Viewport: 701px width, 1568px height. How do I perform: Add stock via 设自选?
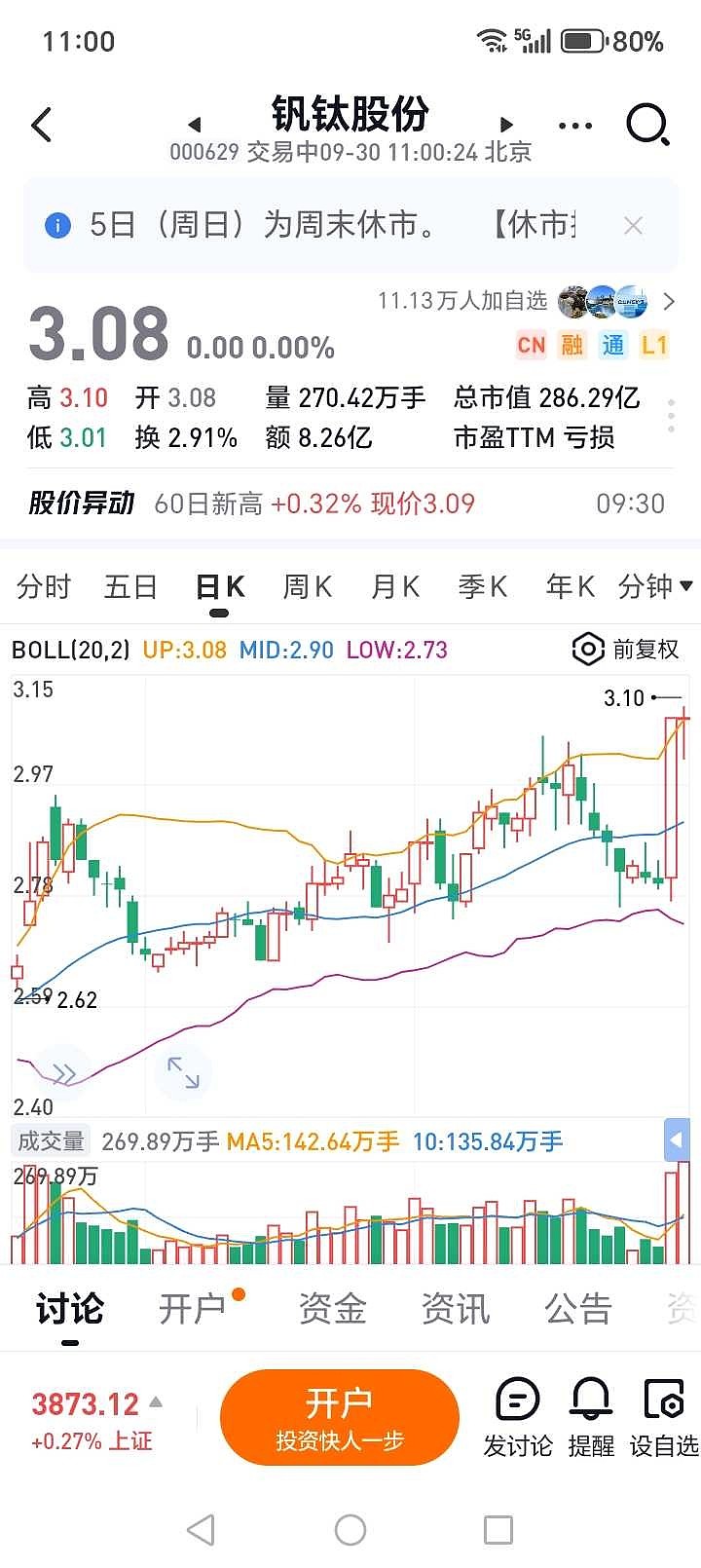point(664,1417)
